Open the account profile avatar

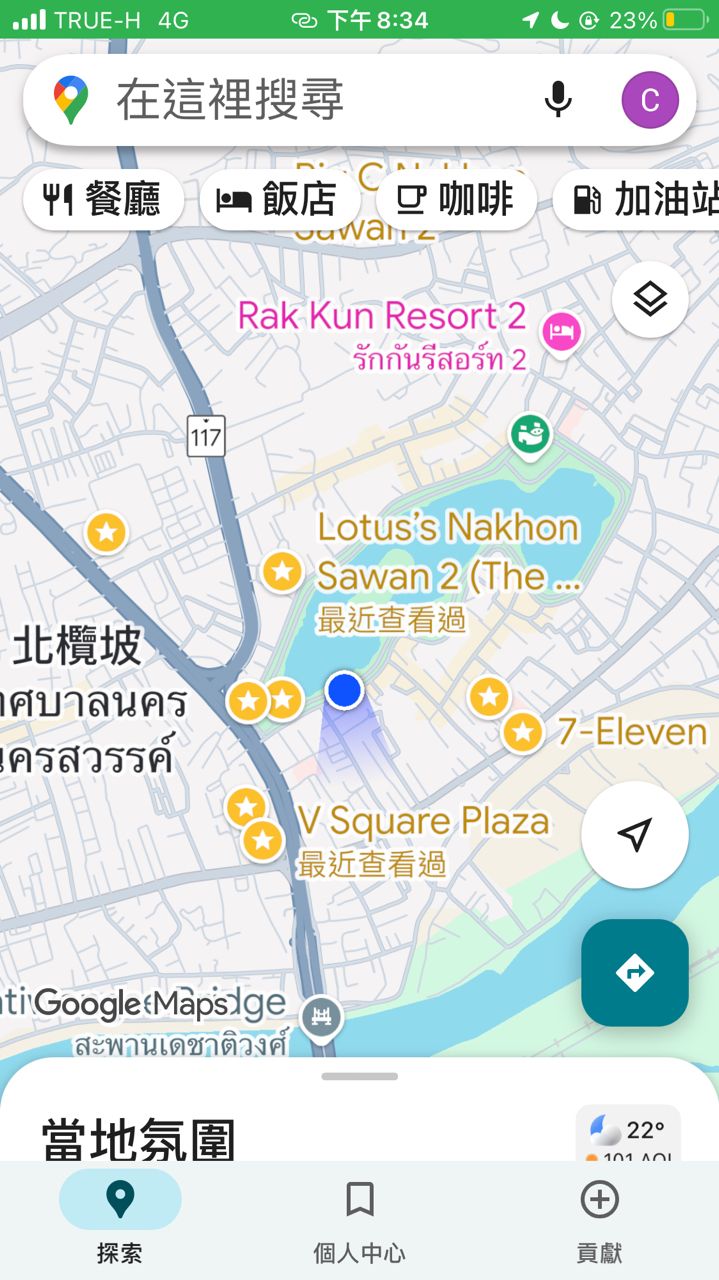point(650,100)
